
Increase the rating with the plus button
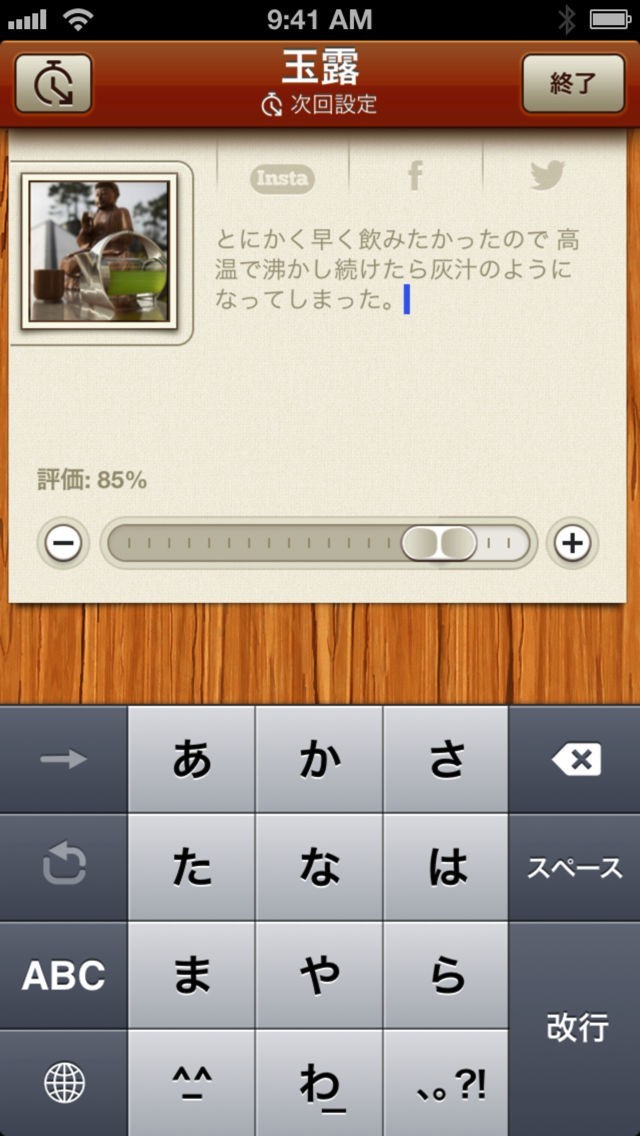click(573, 543)
